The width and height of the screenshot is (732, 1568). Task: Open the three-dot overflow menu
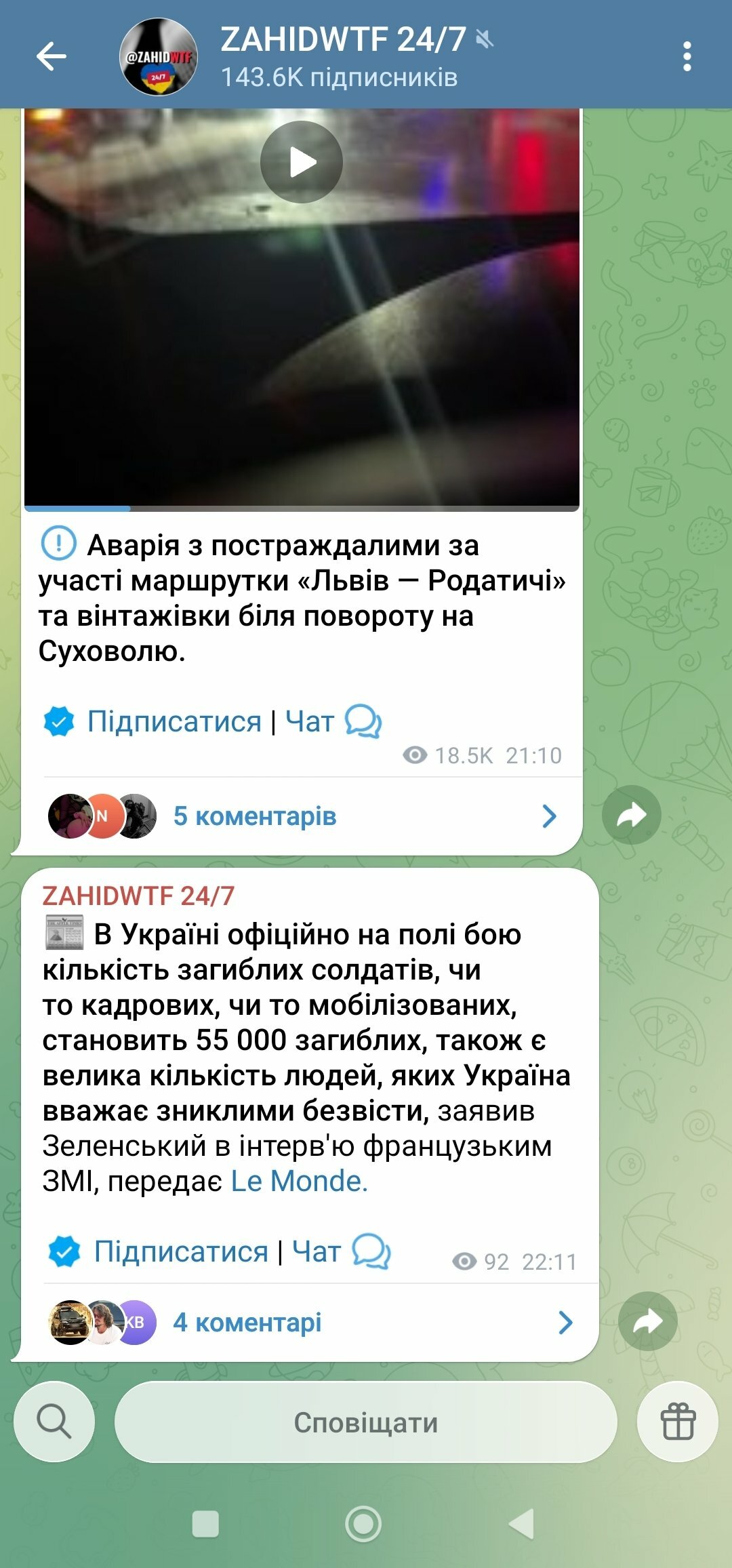pos(687,56)
